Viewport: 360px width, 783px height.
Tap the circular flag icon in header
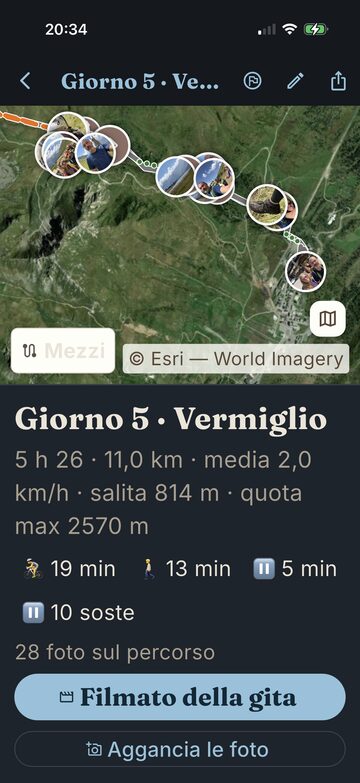[253, 81]
